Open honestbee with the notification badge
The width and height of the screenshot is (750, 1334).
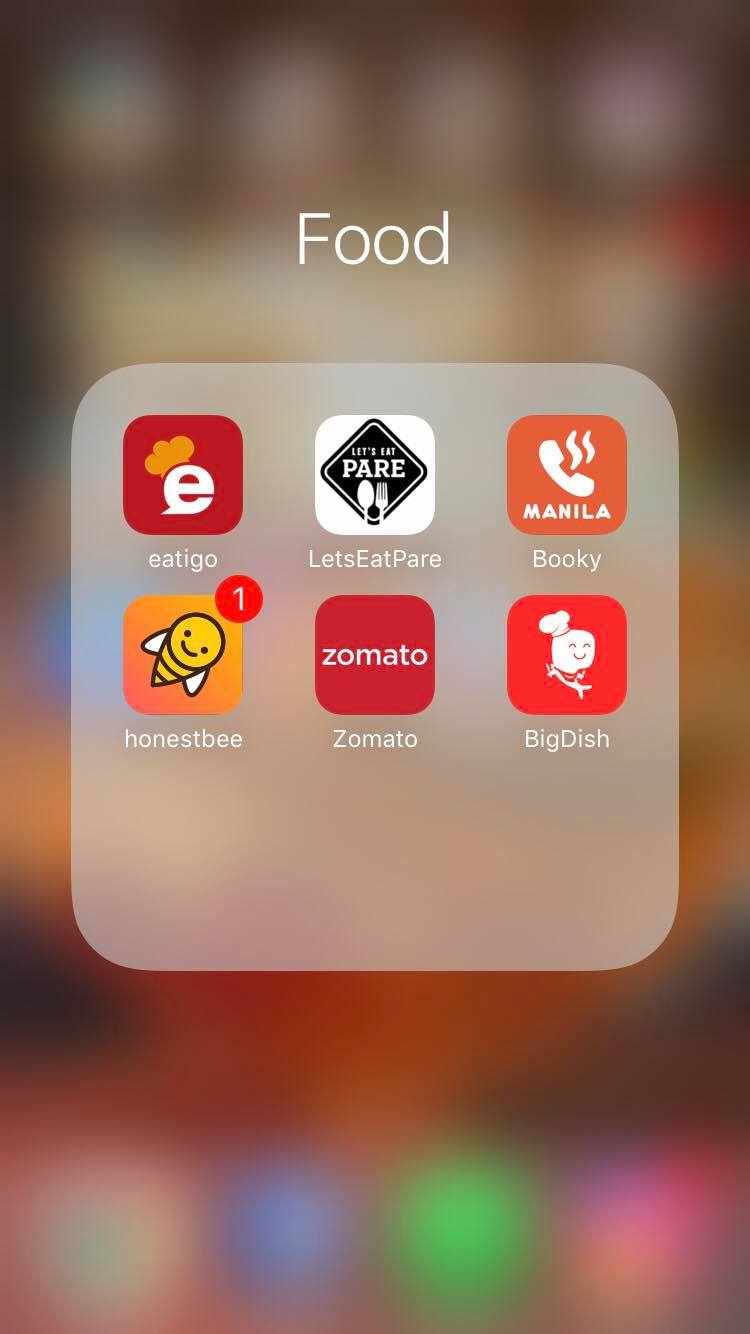[x=183, y=655]
